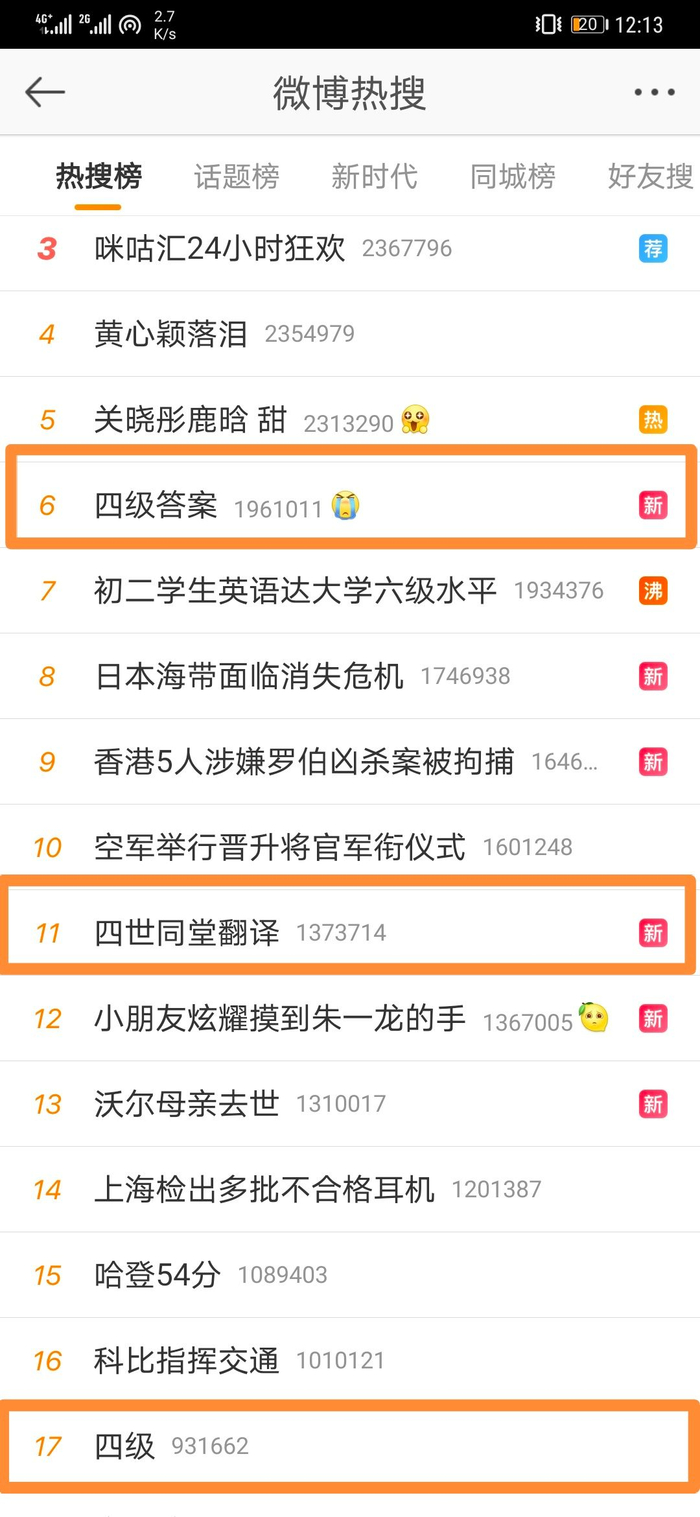View 初二学生英语达大学六级水平 topic
The width and height of the screenshot is (700, 1517).
coord(295,591)
